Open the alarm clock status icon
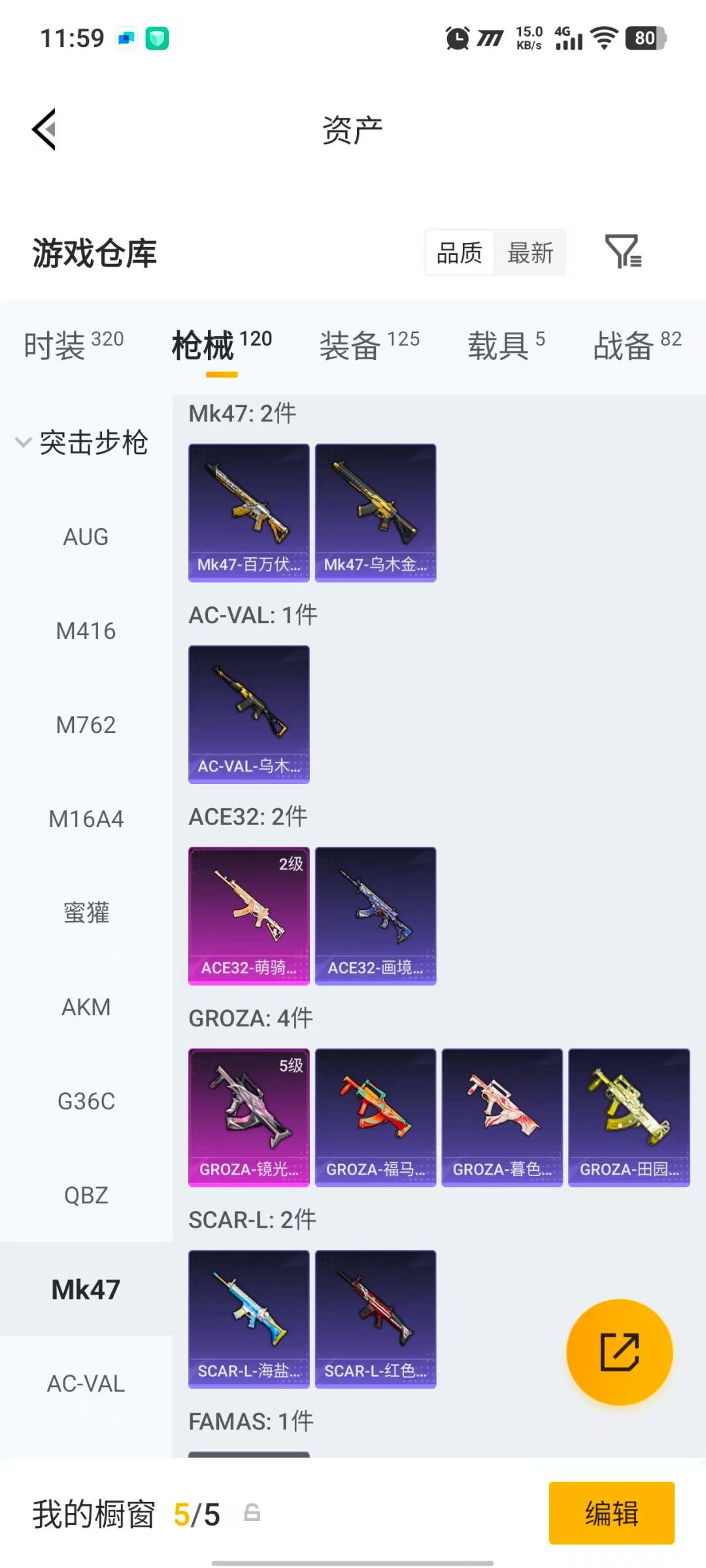This screenshot has height=1568, width=706. [x=457, y=37]
